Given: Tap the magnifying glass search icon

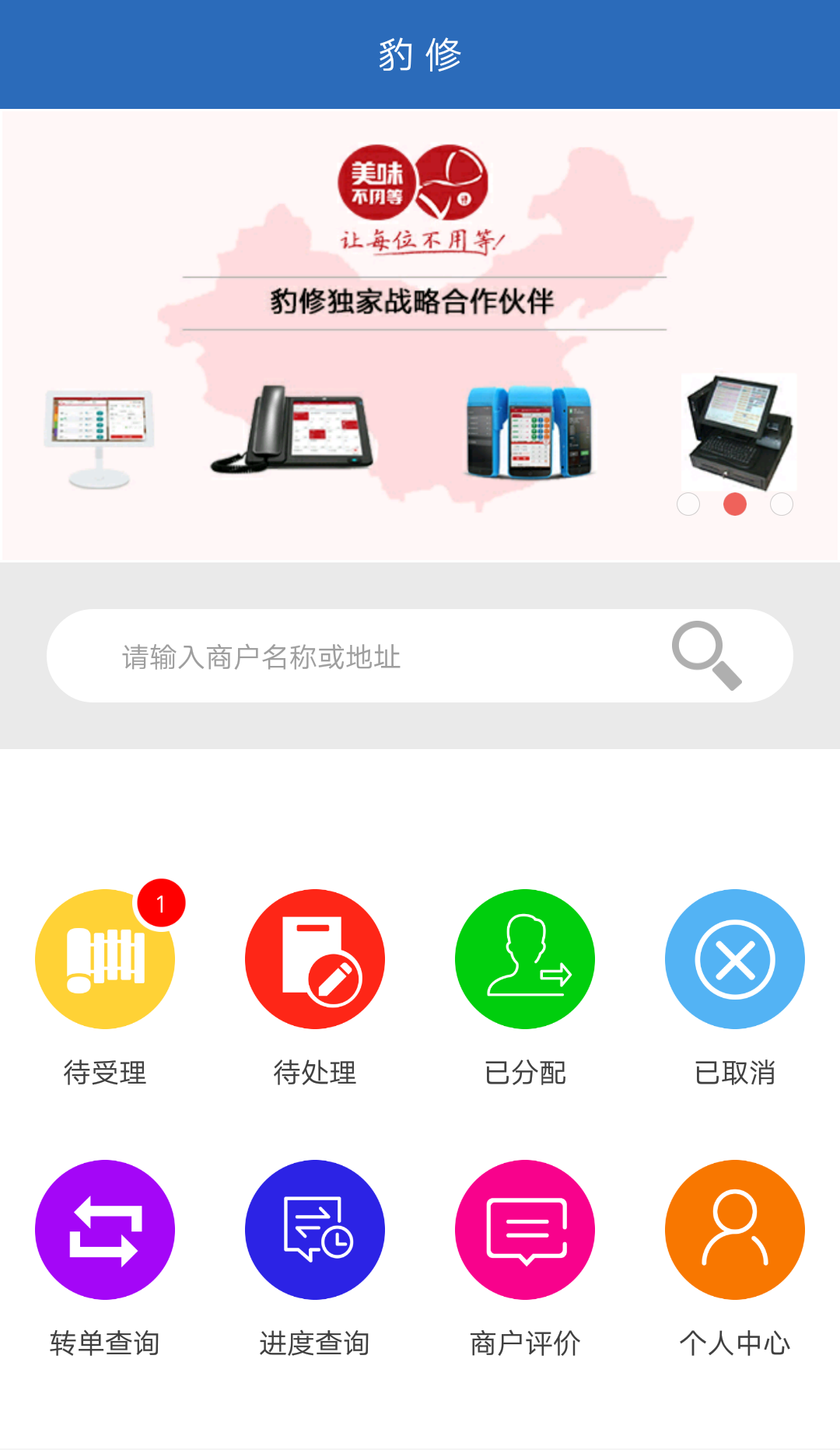Looking at the screenshot, I should pyautogui.click(x=706, y=656).
